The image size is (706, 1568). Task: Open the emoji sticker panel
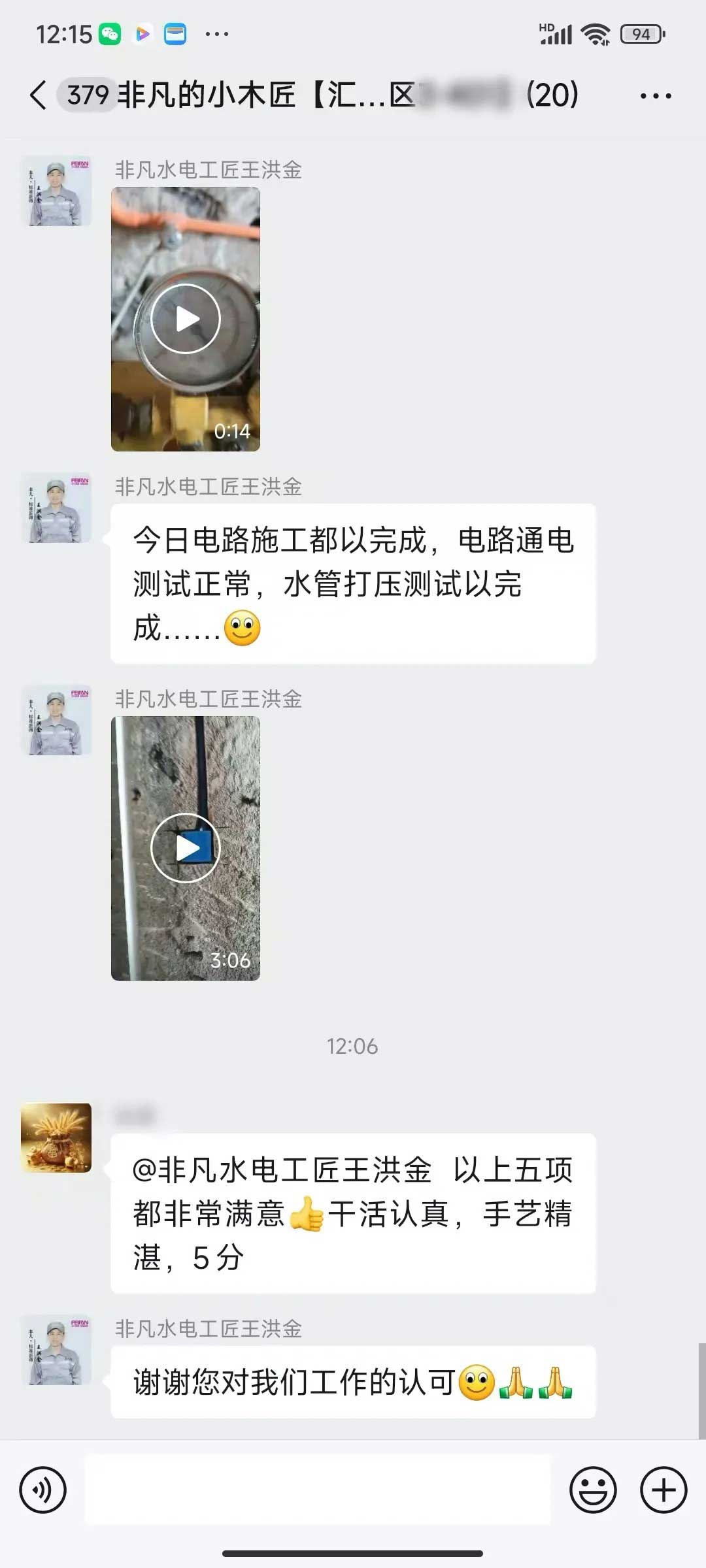[593, 1490]
